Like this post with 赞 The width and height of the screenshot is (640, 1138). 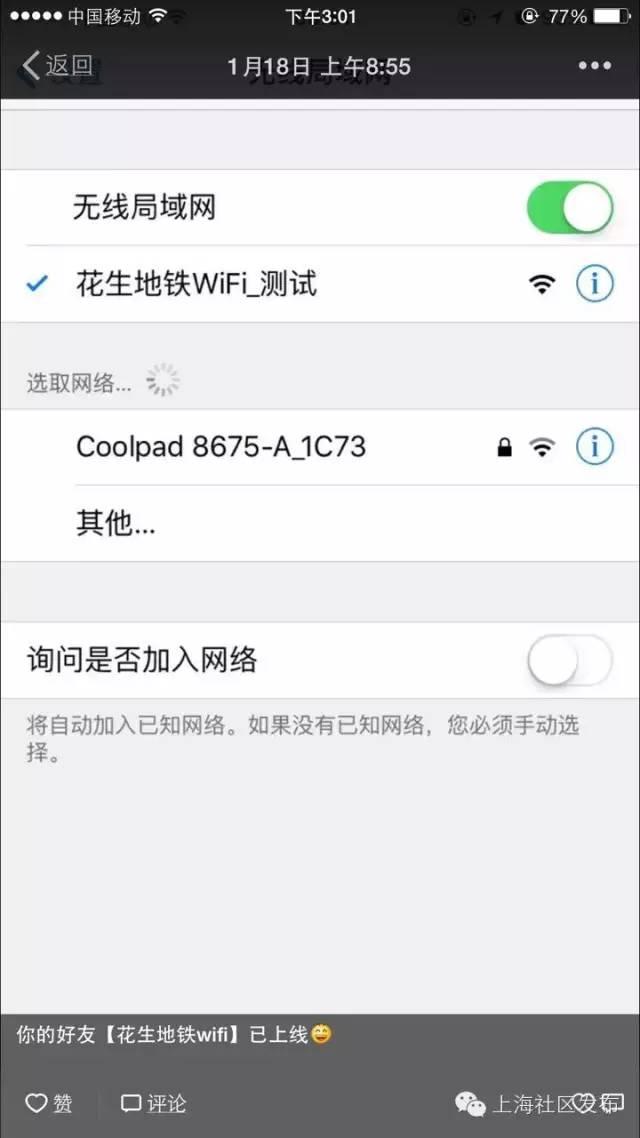coord(49,1103)
